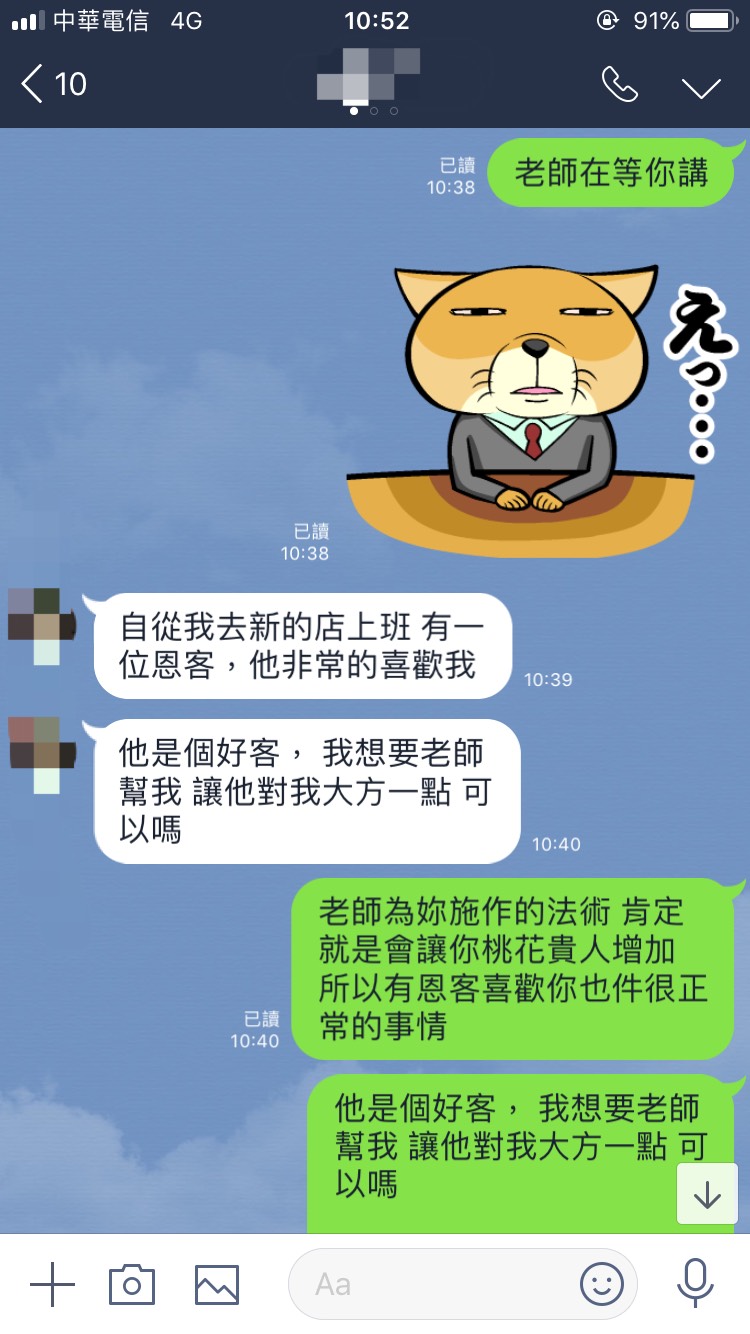Image resolution: width=750 pixels, height=1334 pixels.
Task: Tap the sender avatar beside the 10:39 message
Action: (41, 626)
